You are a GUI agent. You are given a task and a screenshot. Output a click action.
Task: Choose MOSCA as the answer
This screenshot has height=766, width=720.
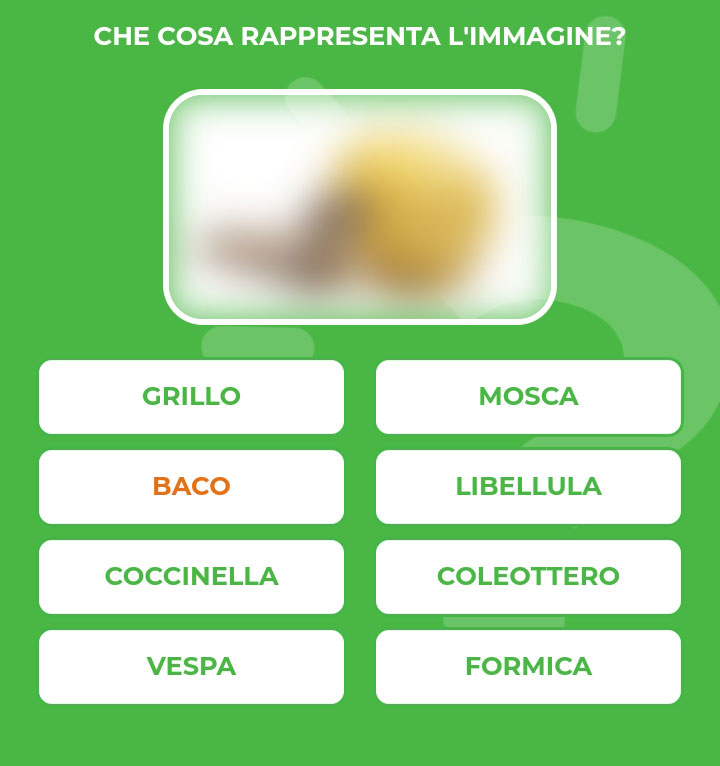(x=528, y=397)
